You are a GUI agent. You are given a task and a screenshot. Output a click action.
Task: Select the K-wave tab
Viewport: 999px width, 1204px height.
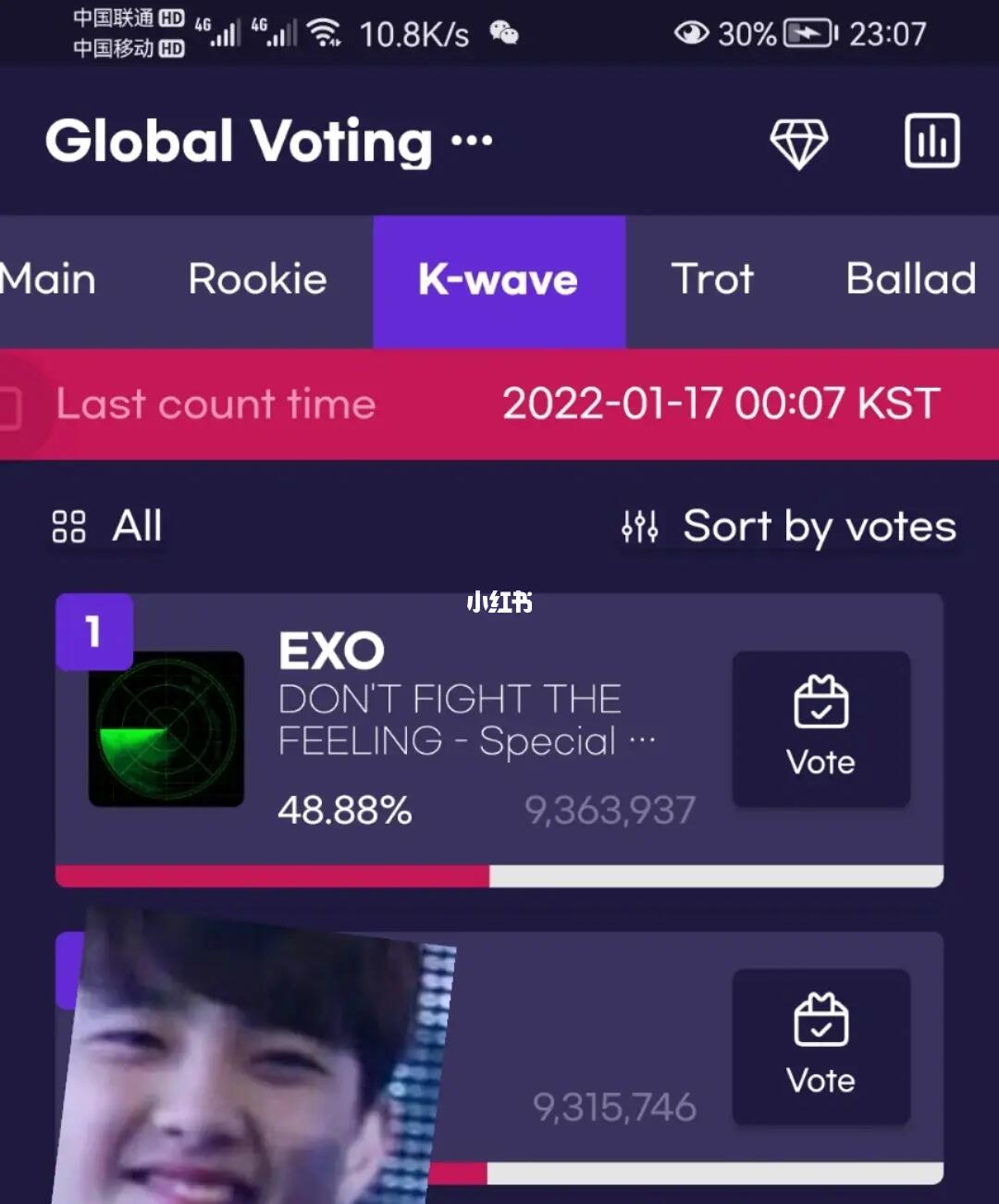tap(499, 280)
